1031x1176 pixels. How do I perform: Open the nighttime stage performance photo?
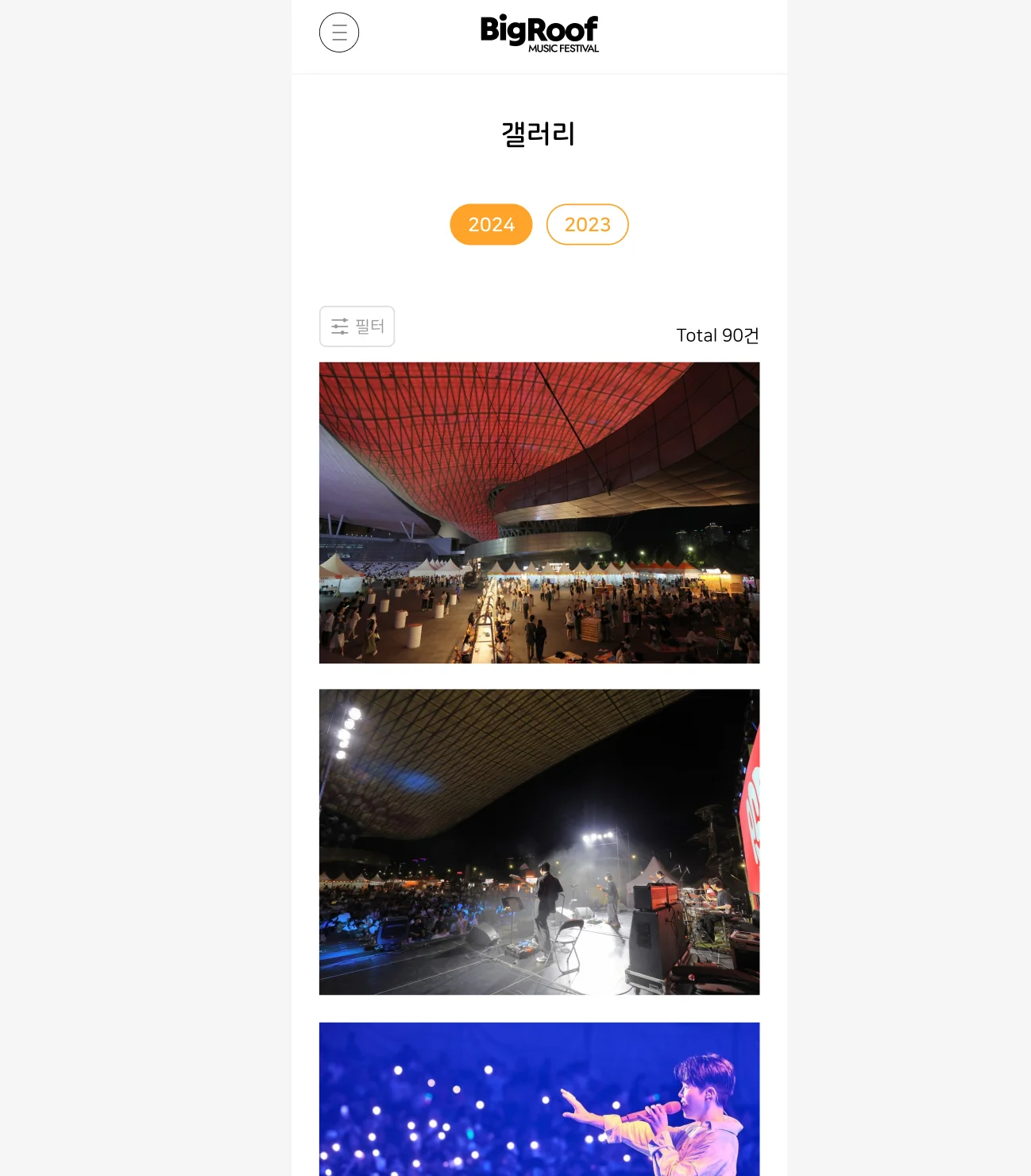539,841
